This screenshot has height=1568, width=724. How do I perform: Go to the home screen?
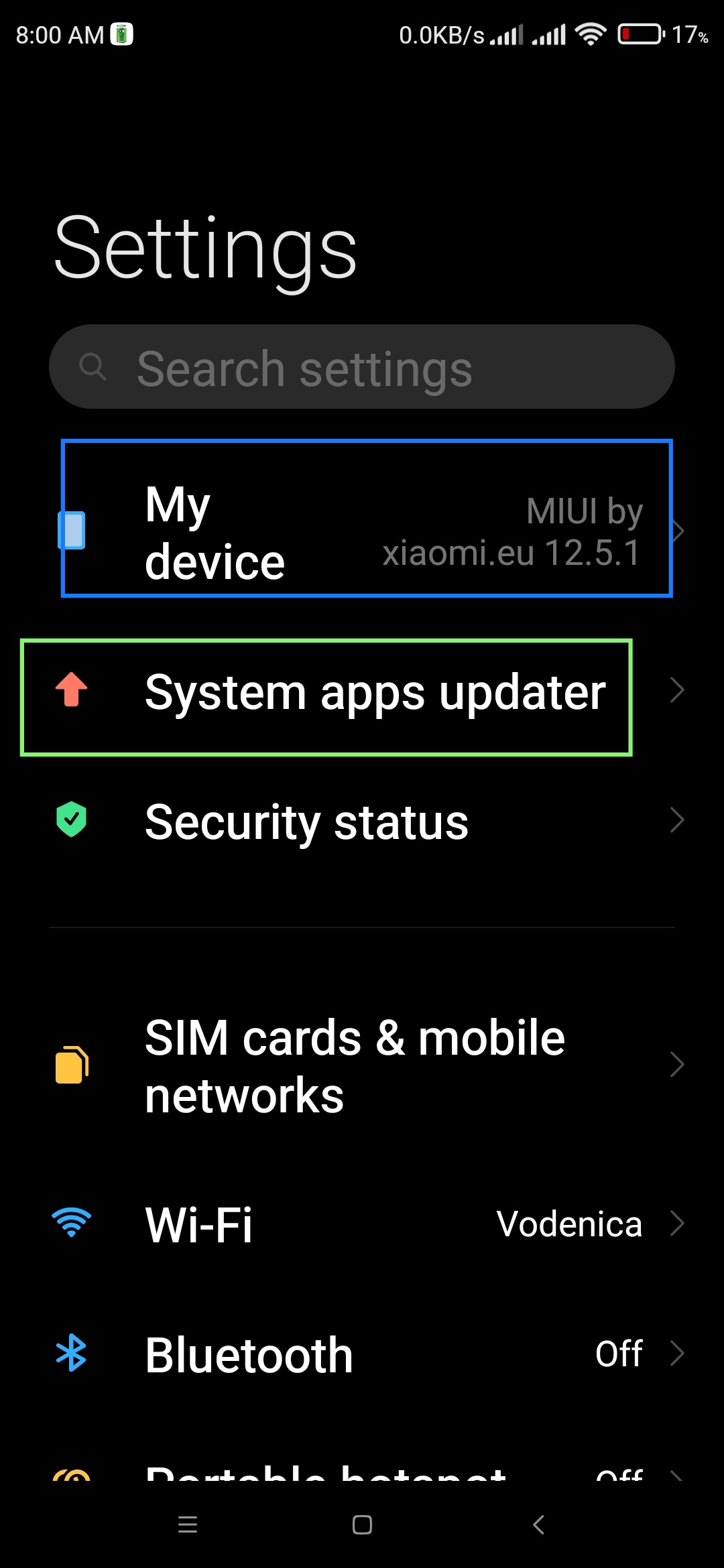coord(362,1524)
